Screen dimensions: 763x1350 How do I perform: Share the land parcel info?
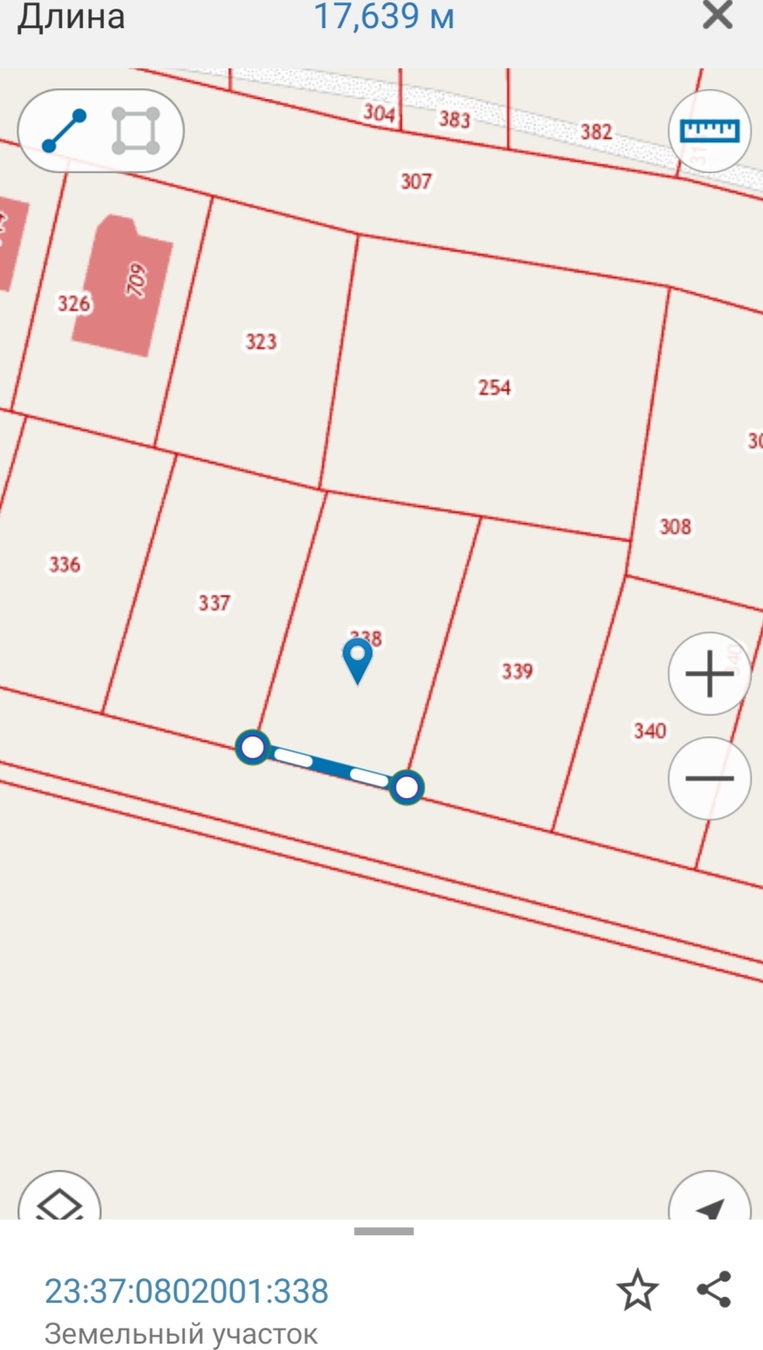click(714, 1290)
